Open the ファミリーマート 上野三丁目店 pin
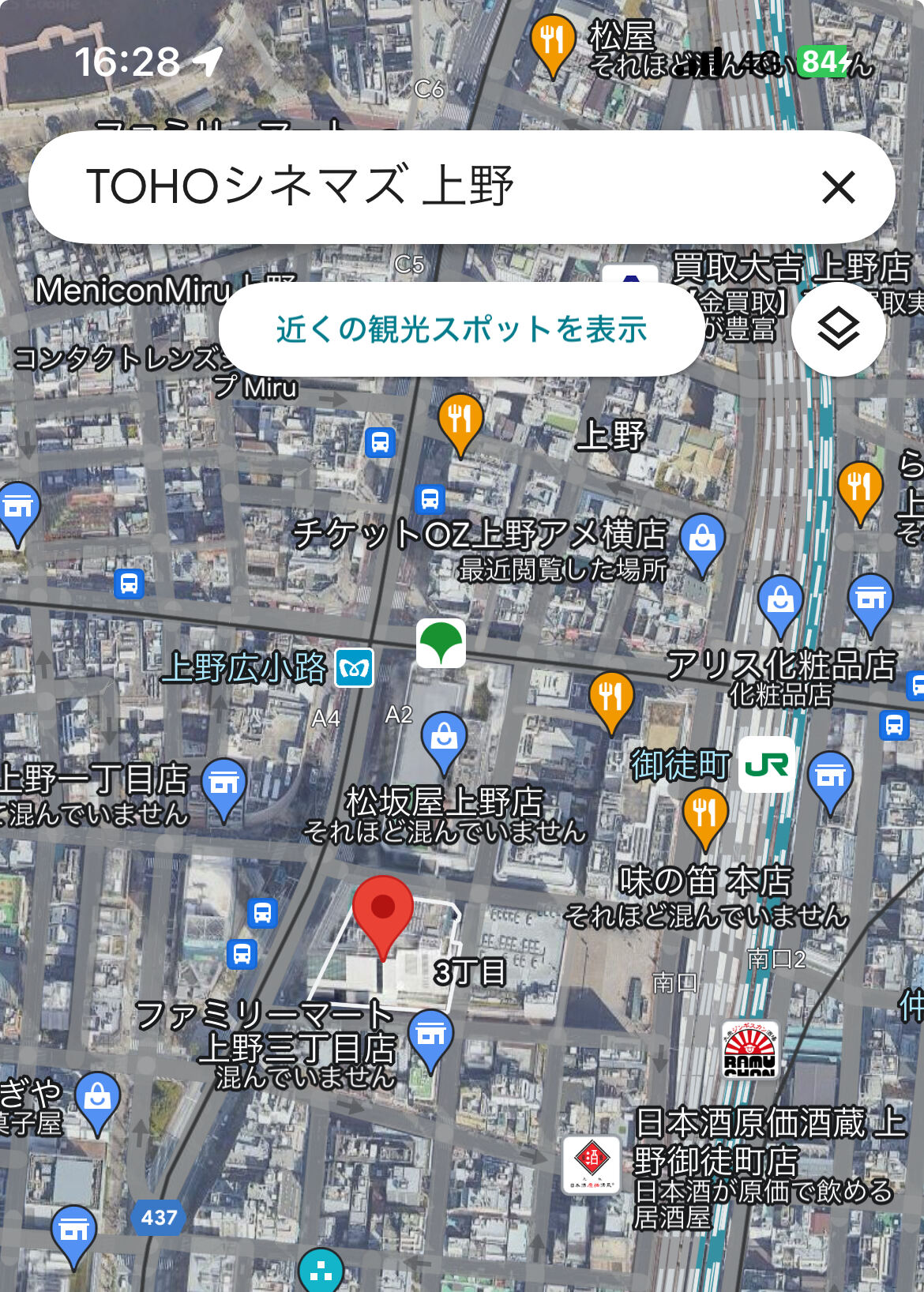Viewport: 924px width, 1292px height. [x=430, y=1034]
